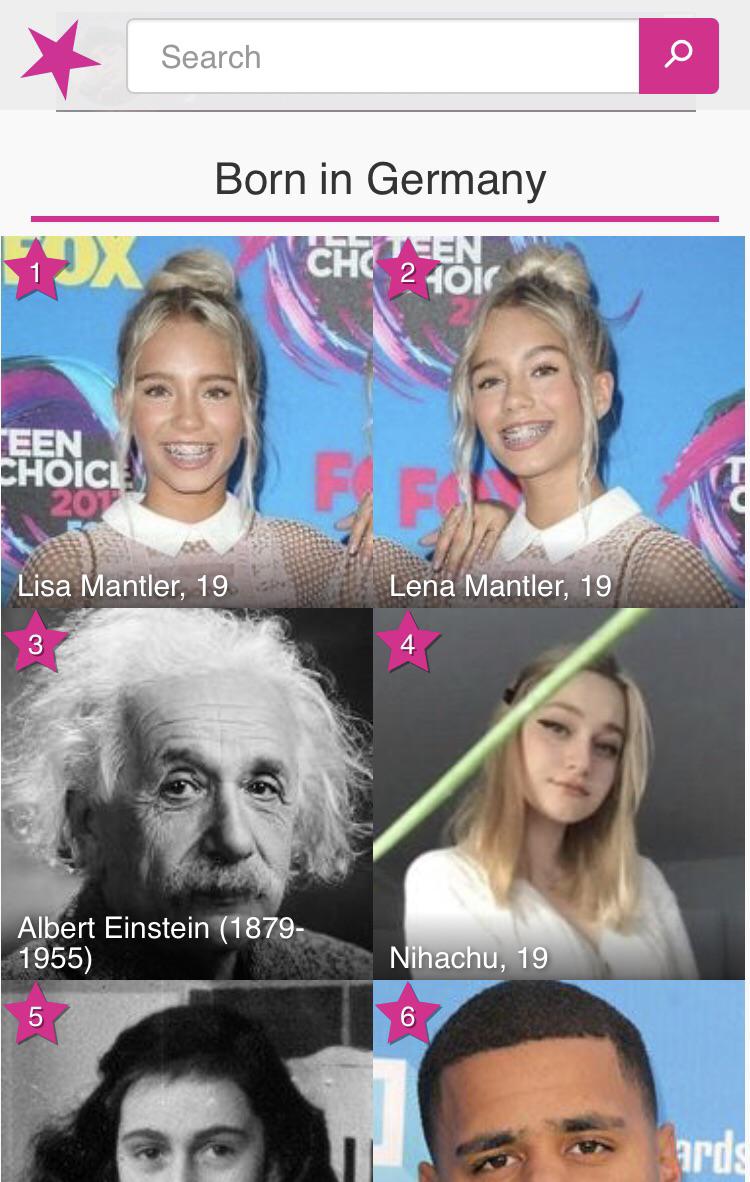Click the star badge numbered 5

[x=35, y=1018]
